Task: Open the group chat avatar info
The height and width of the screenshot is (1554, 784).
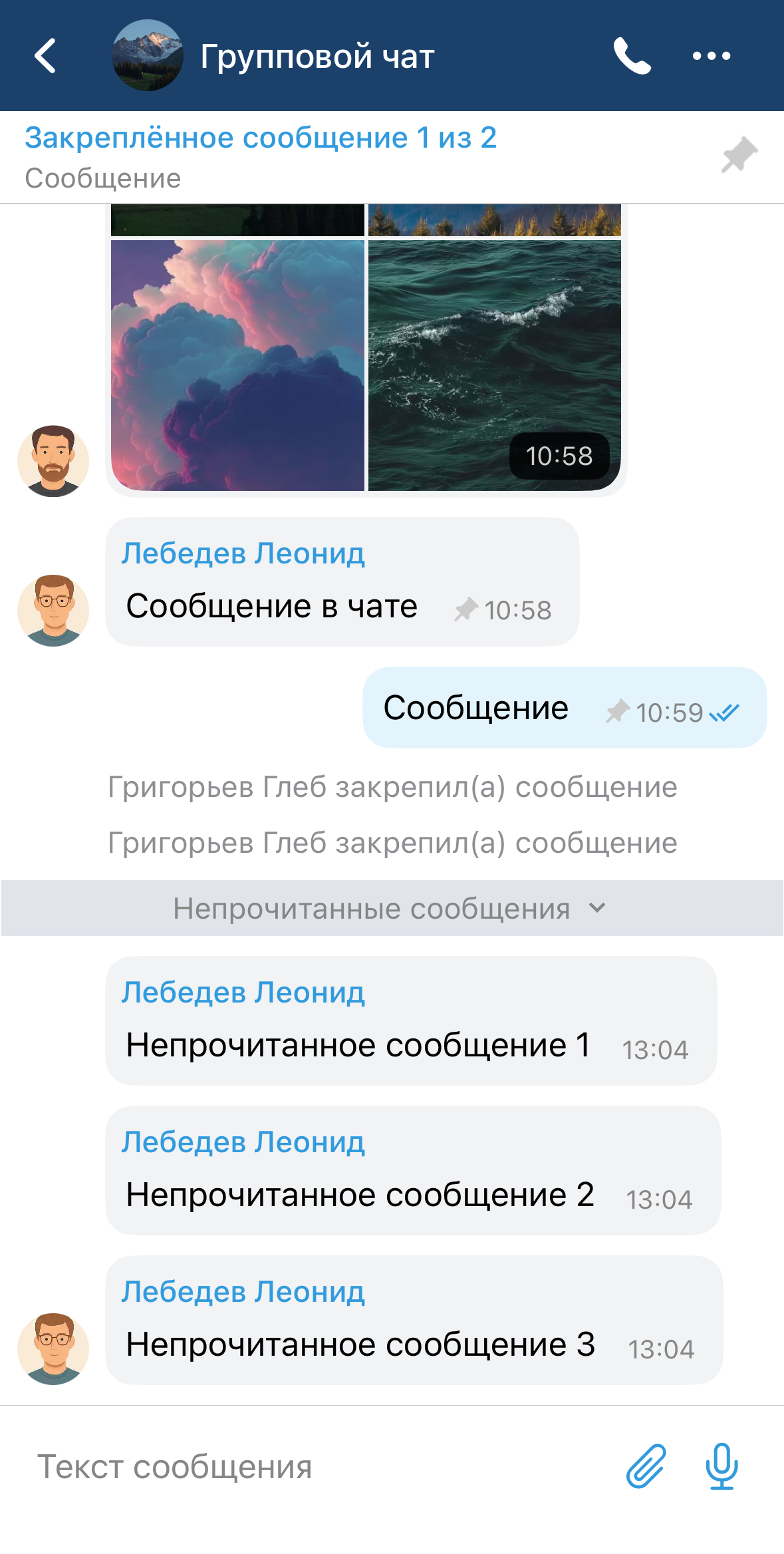Action: pyautogui.click(x=148, y=56)
